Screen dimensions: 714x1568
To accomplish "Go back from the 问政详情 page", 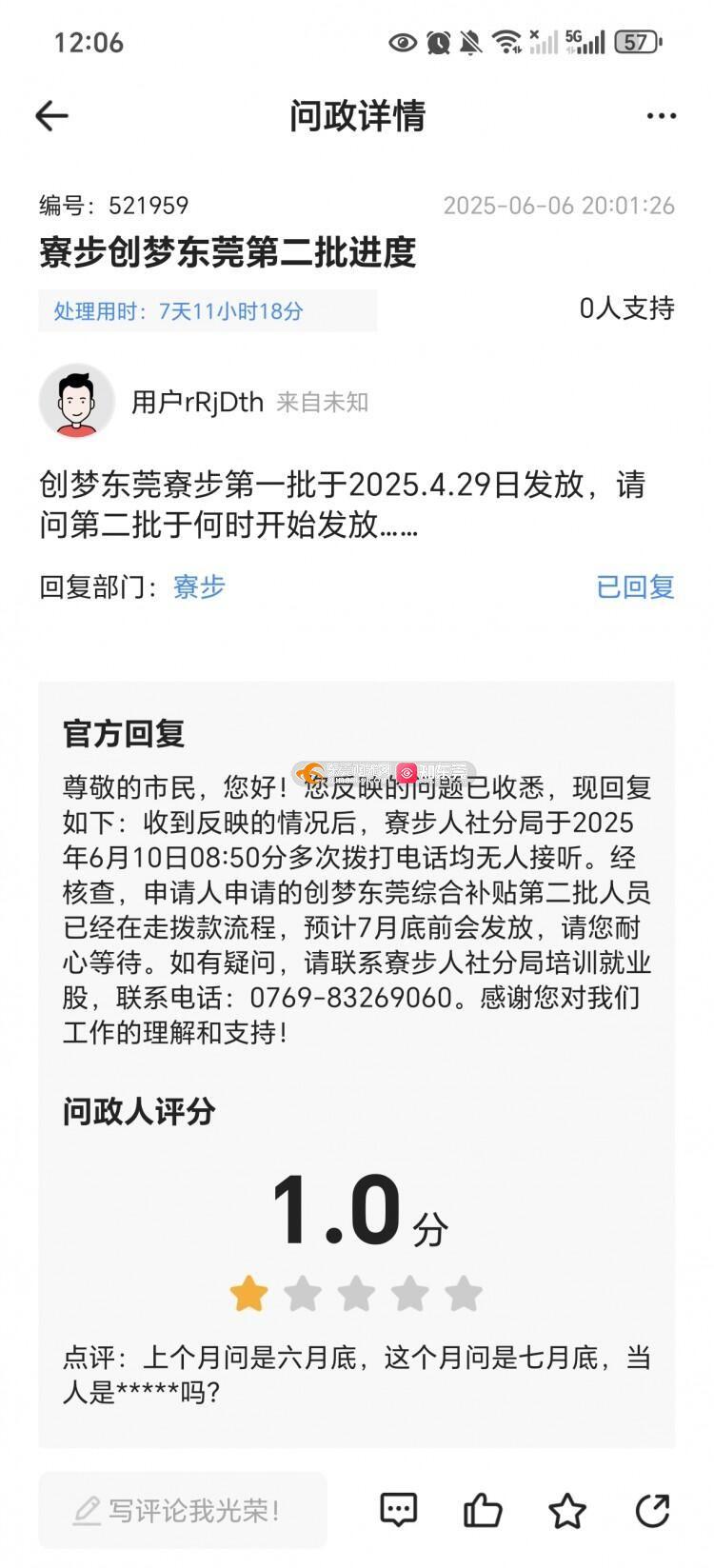I will 51,116.
